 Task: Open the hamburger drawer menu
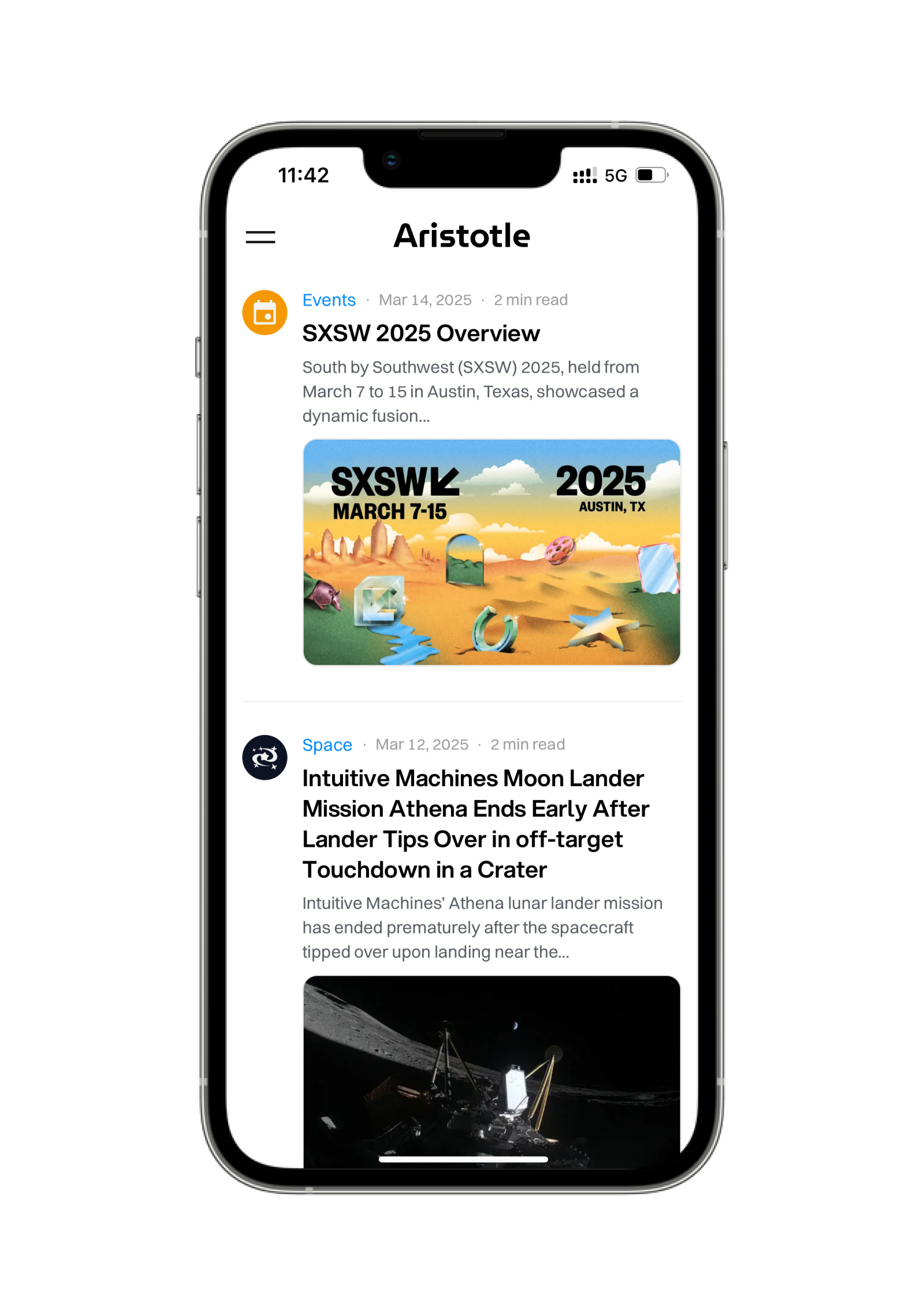tap(260, 237)
